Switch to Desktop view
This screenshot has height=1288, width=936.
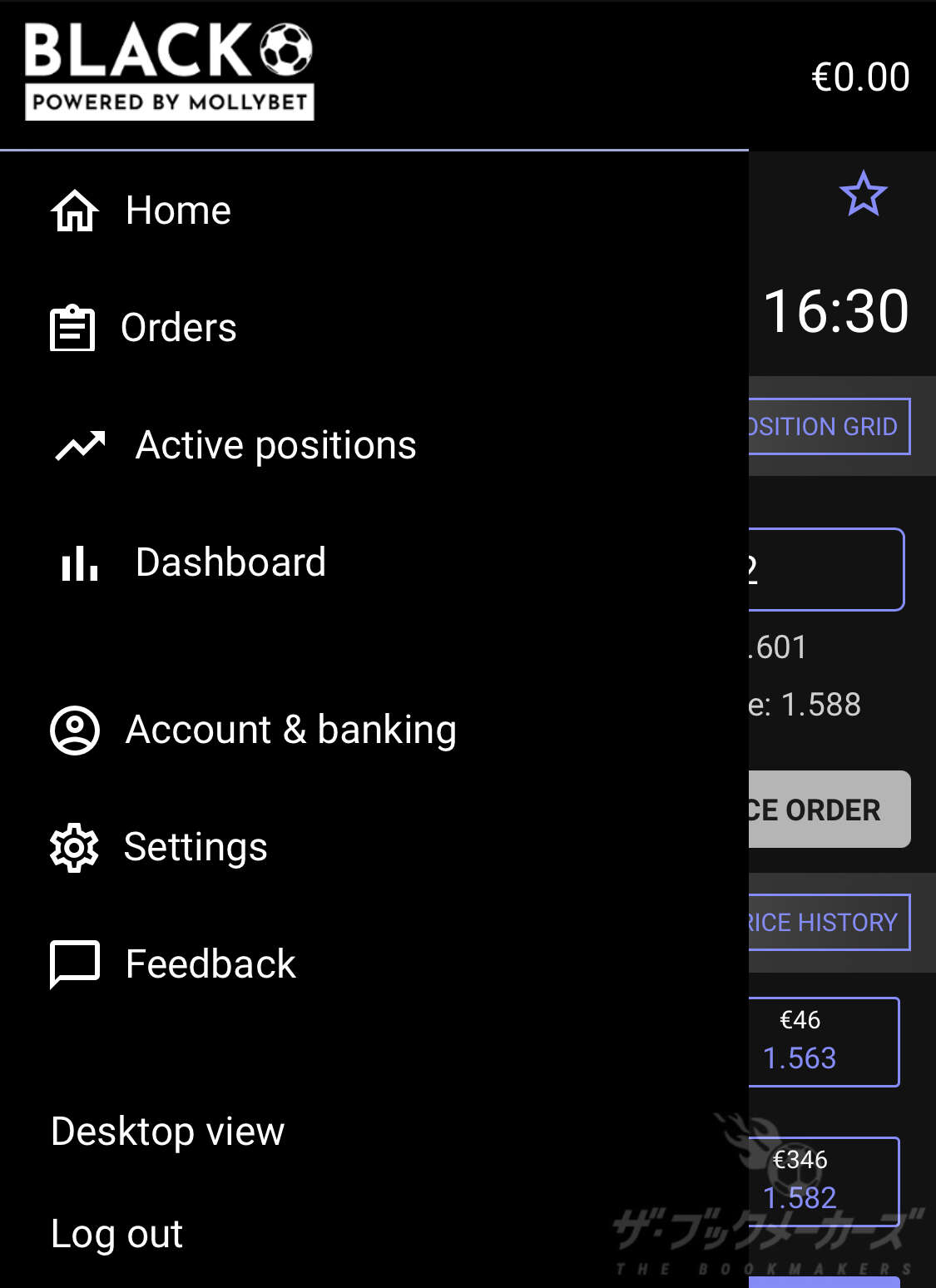click(x=167, y=1132)
